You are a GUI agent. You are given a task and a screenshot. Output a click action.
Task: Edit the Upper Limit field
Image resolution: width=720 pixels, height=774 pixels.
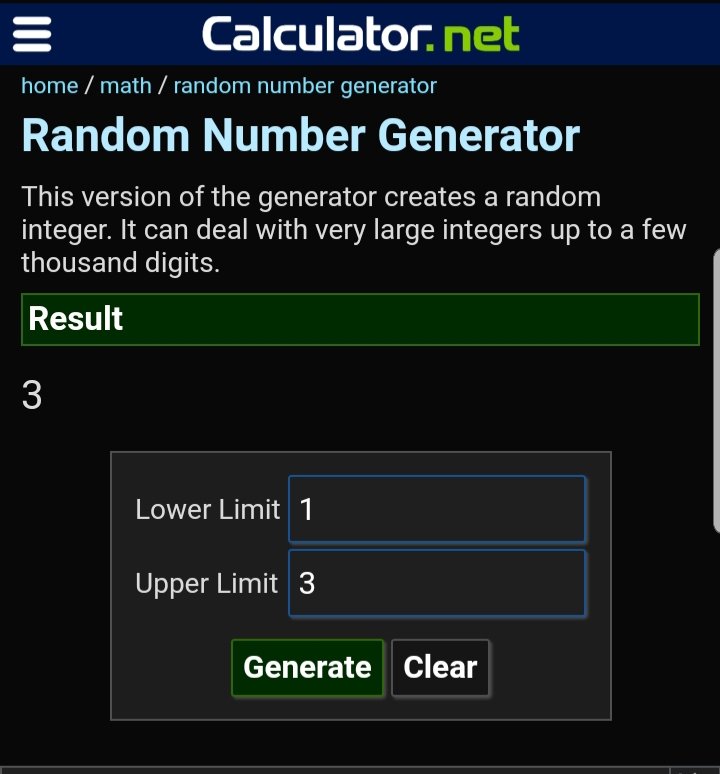coord(437,583)
